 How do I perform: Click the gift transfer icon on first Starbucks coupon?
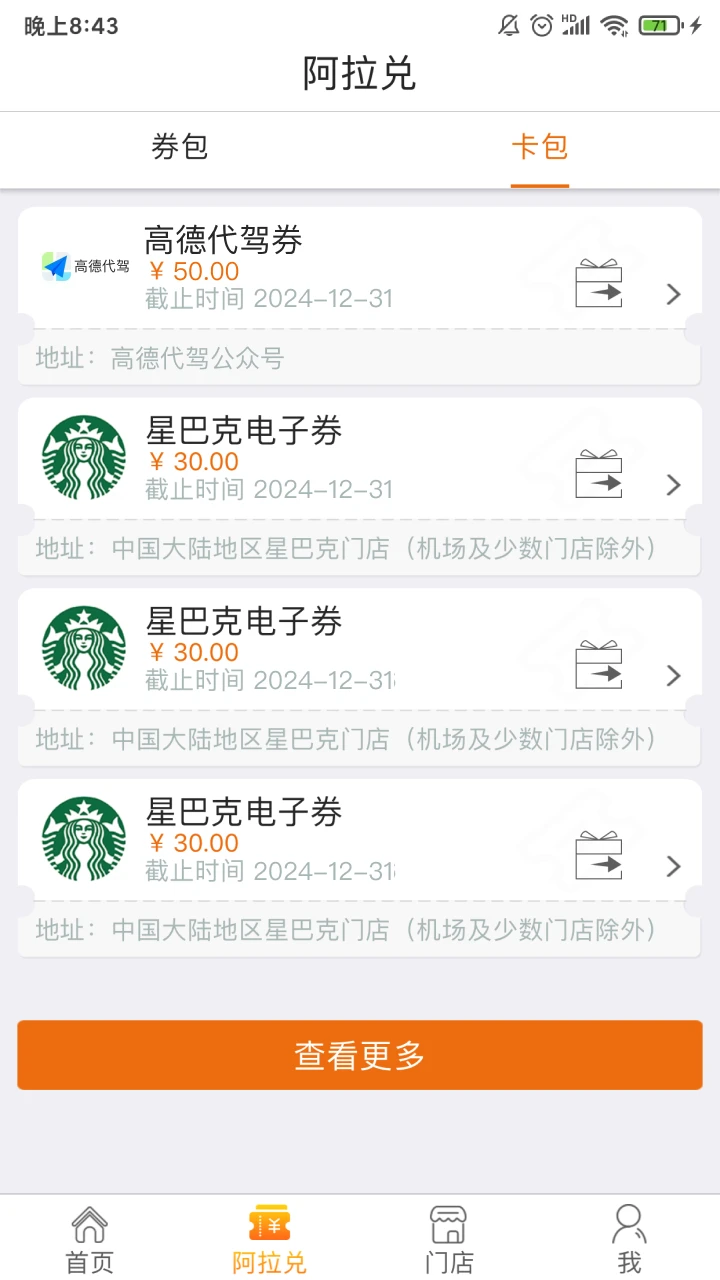pos(597,473)
